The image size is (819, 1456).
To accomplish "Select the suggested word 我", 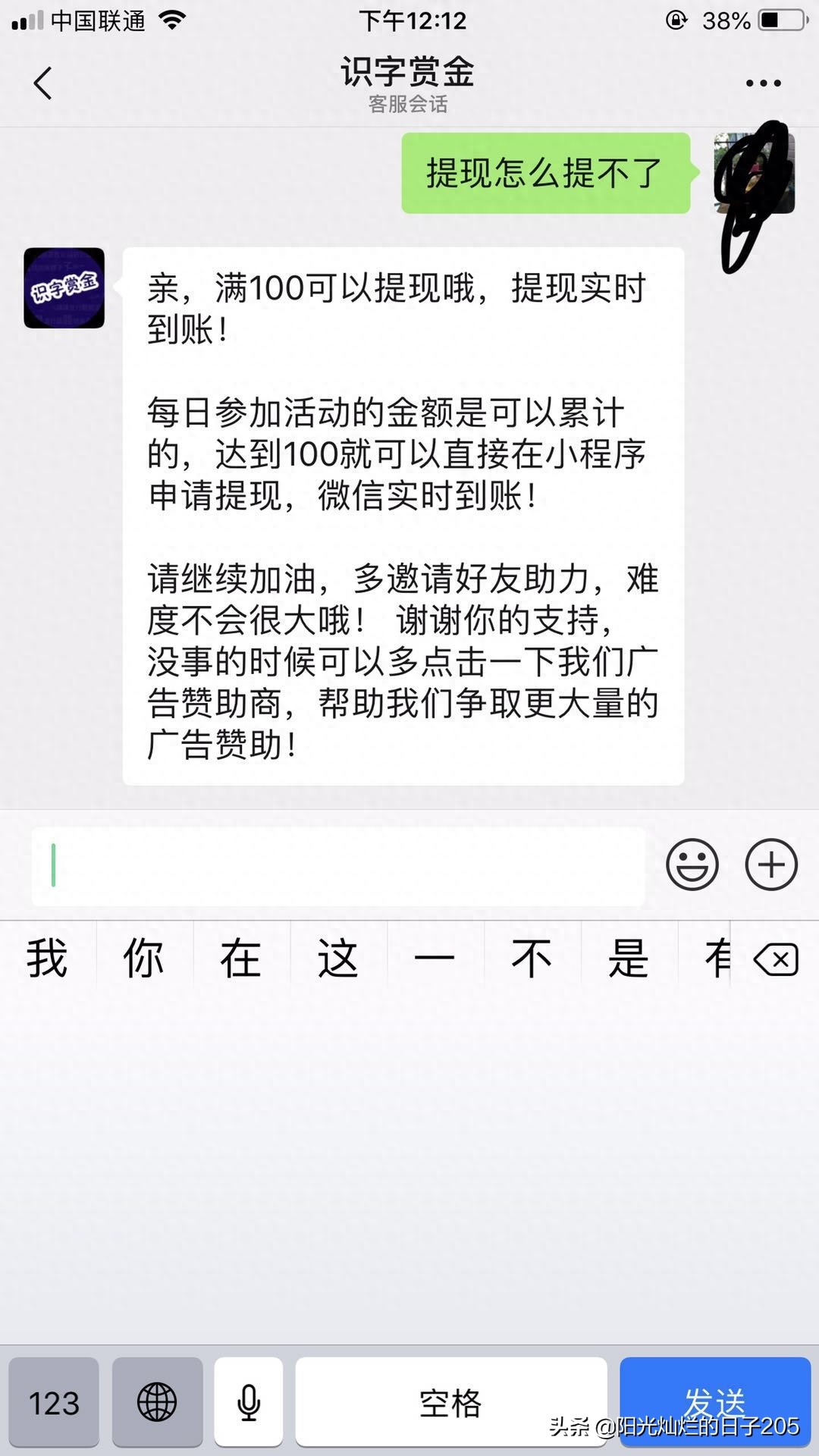I will click(47, 958).
